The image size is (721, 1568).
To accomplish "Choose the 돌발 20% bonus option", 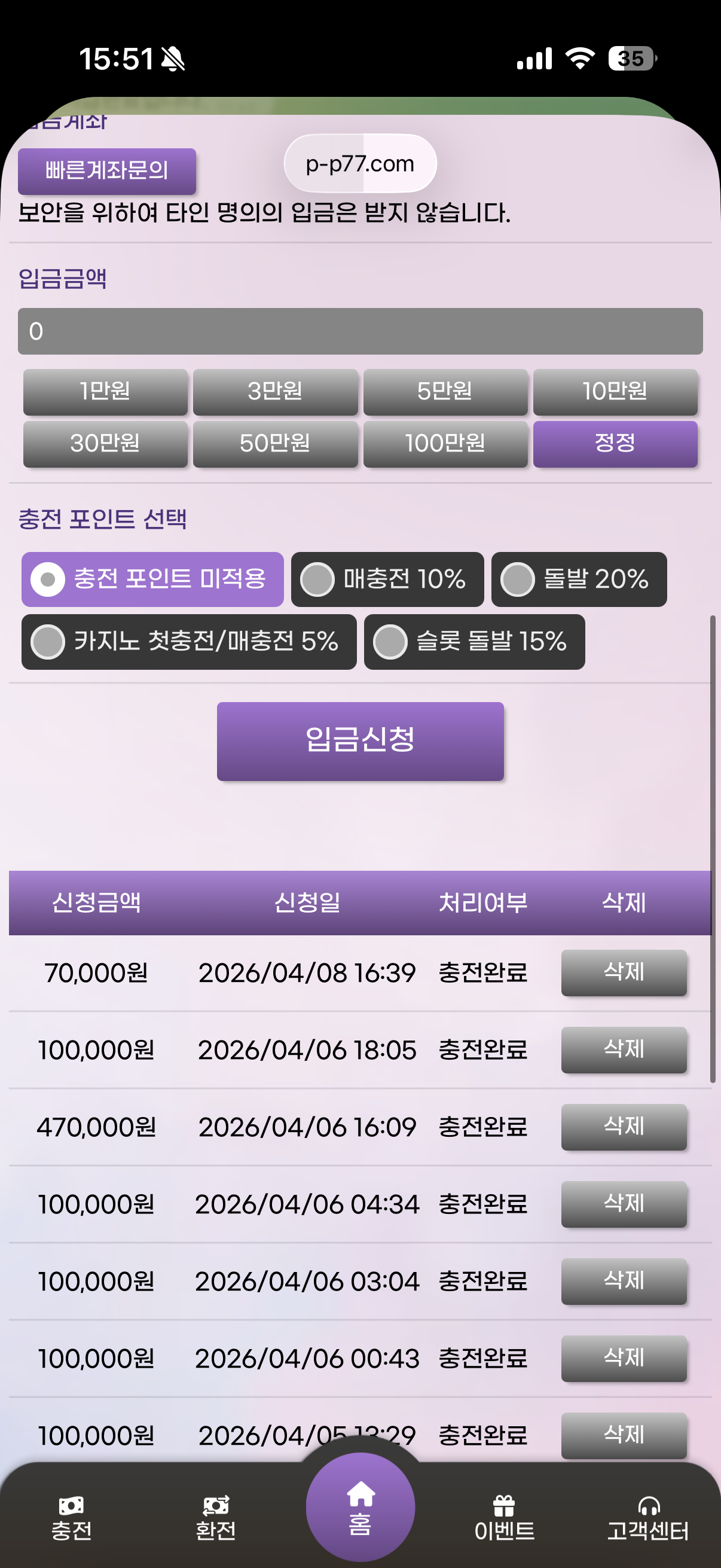I will tap(578, 579).
